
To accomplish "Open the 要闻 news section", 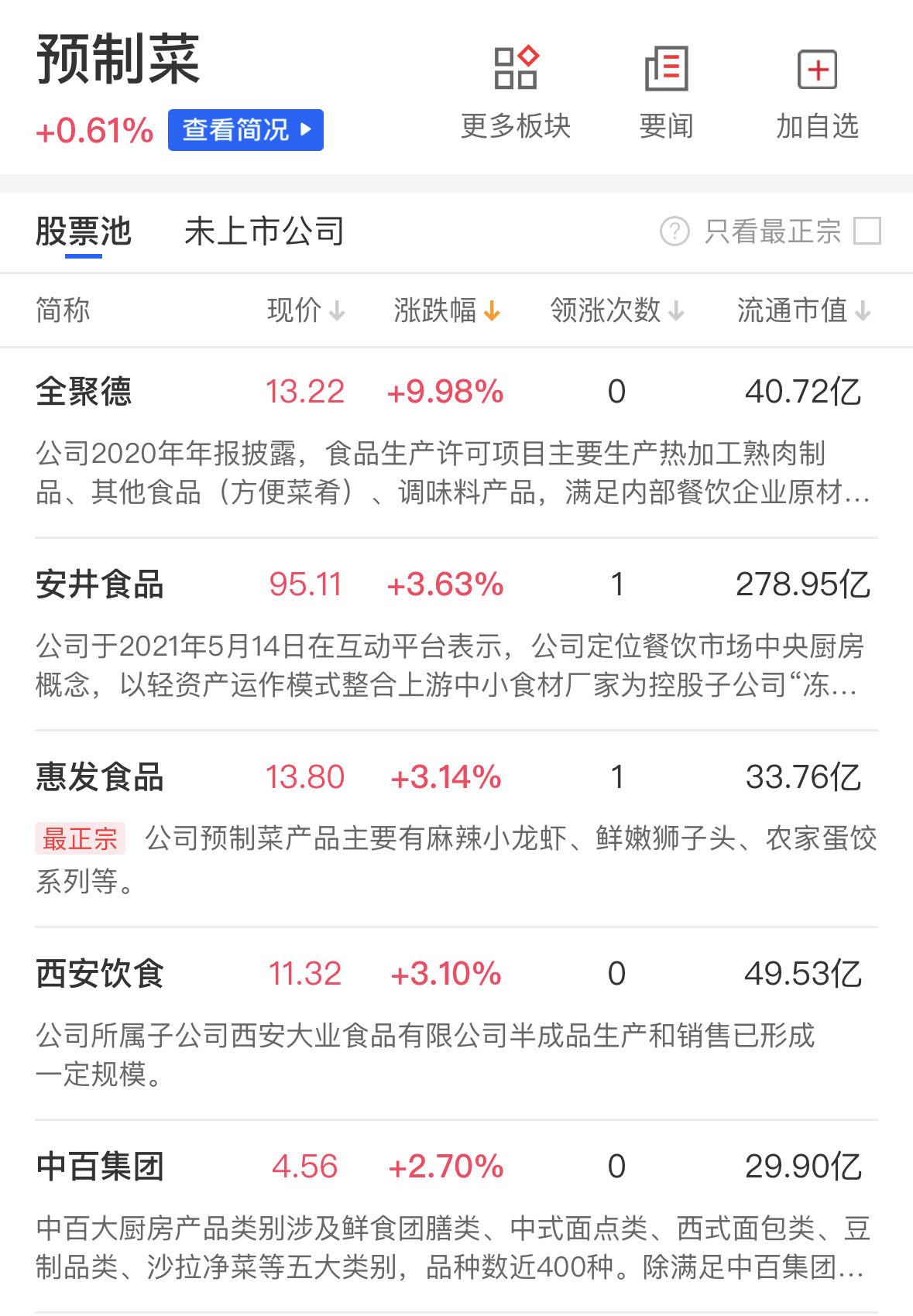I will (666, 93).
